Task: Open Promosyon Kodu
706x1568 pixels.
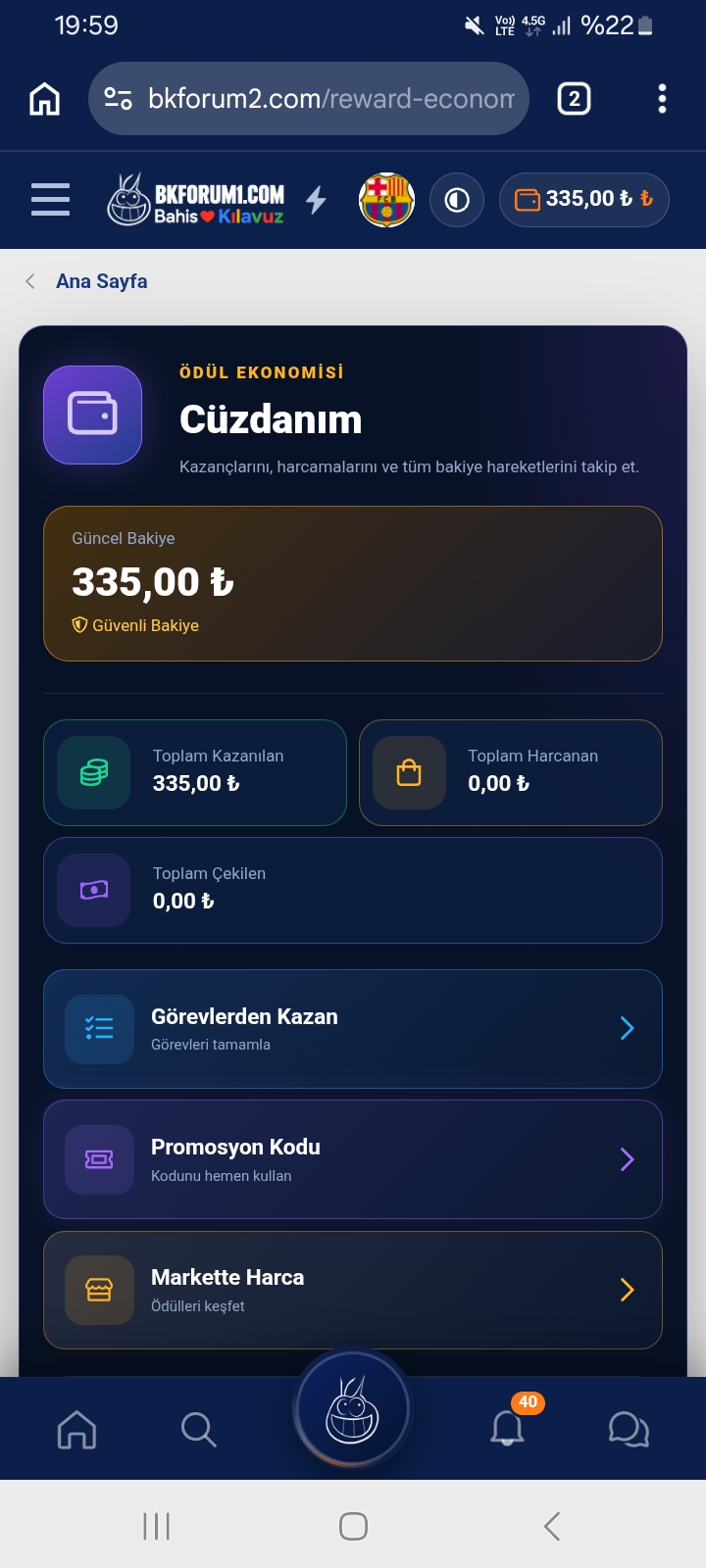Action: point(353,1159)
